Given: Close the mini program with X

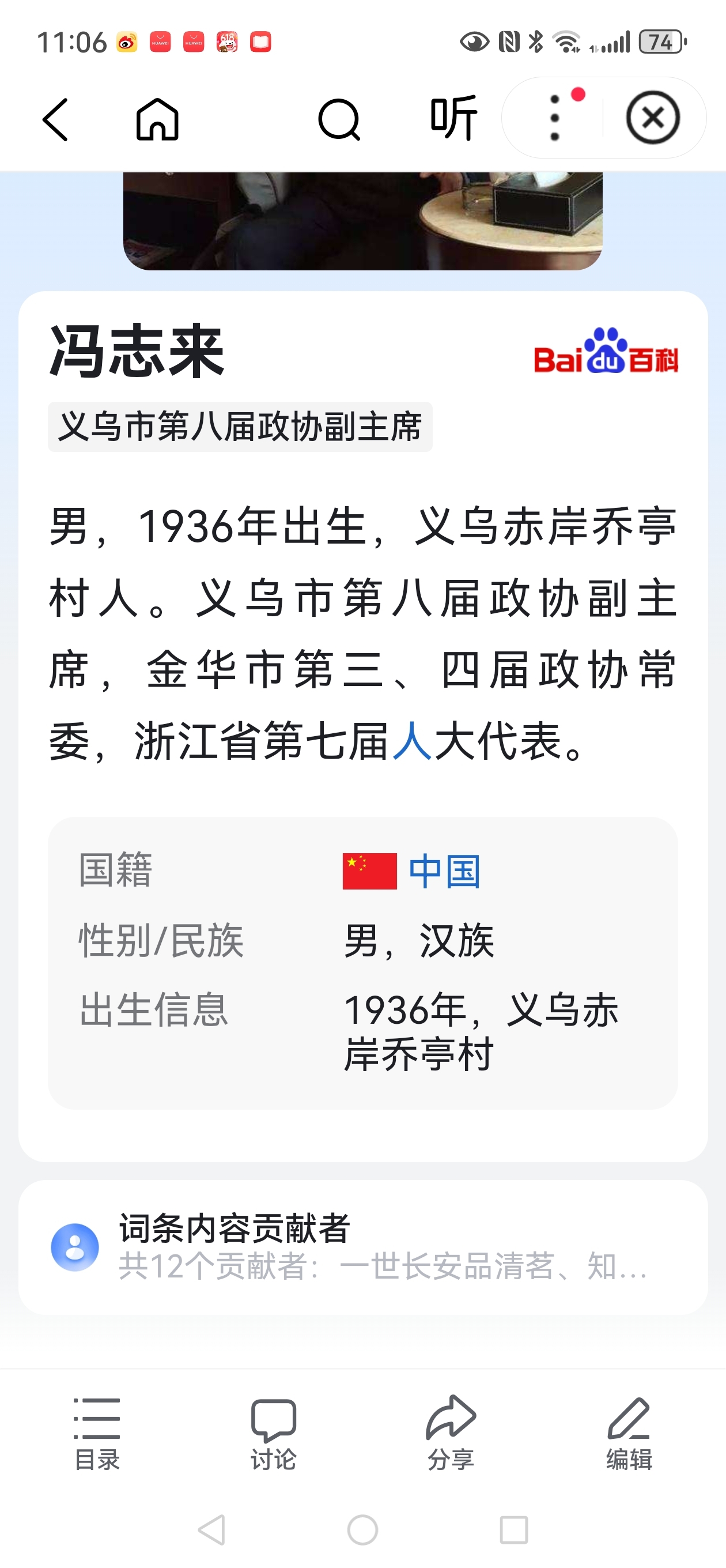Looking at the screenshot, I should (x=653, y=118).
